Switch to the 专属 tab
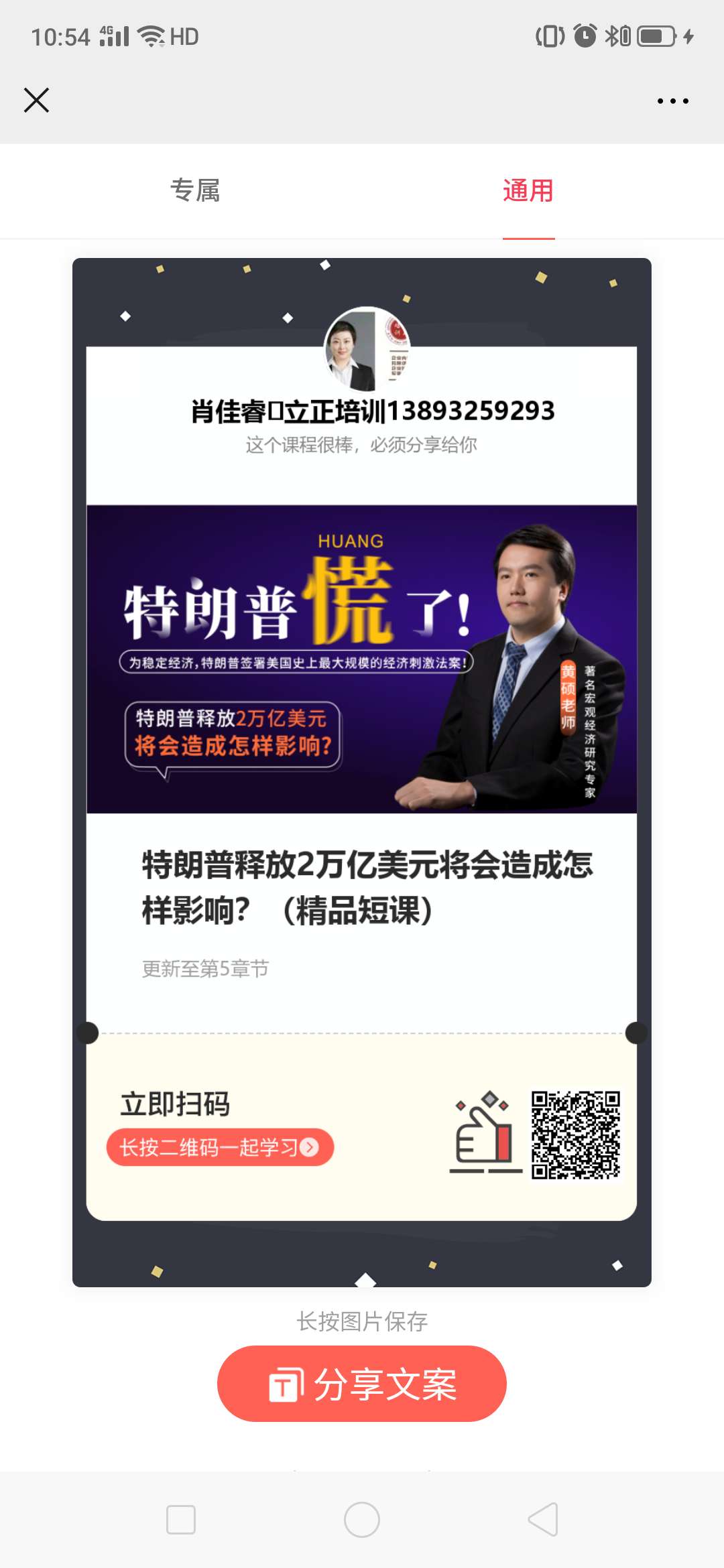The height and width of the screenshot is (1568, 724). point(195,191)
